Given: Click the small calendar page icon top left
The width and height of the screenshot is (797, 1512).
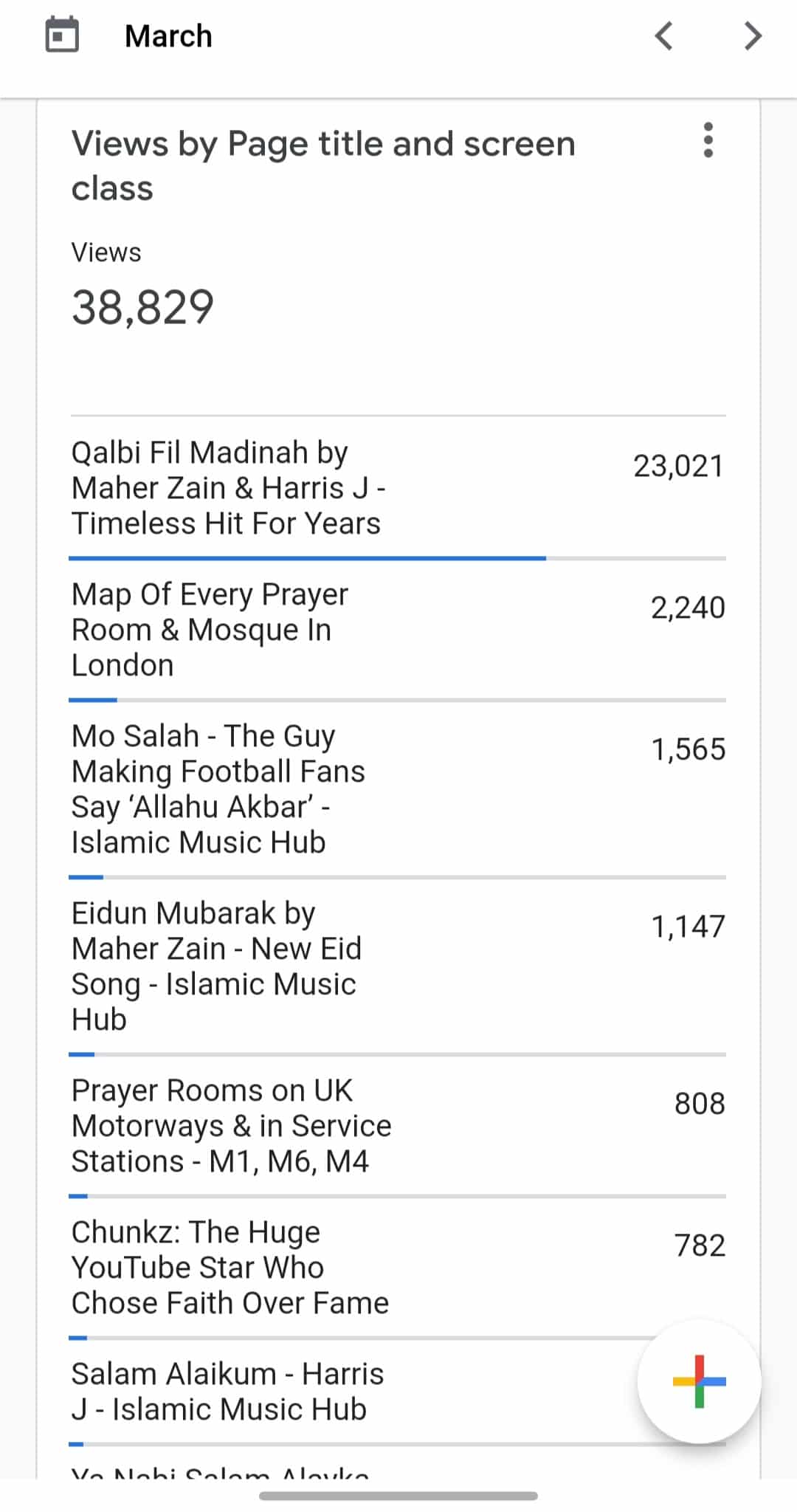Looking at the screenshot, I should [63, 35].
